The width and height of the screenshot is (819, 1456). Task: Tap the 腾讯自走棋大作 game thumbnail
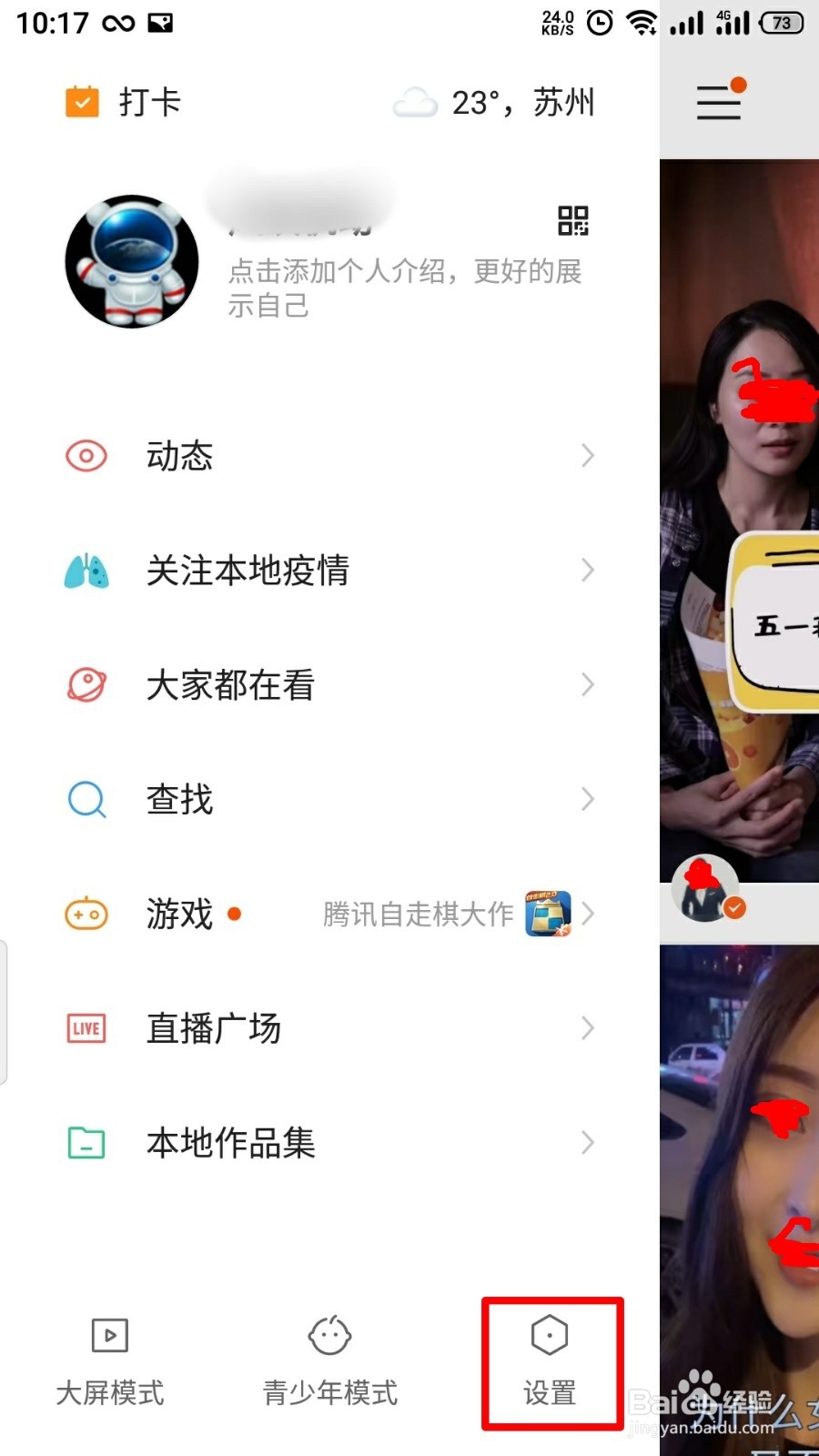coord(549,915)
